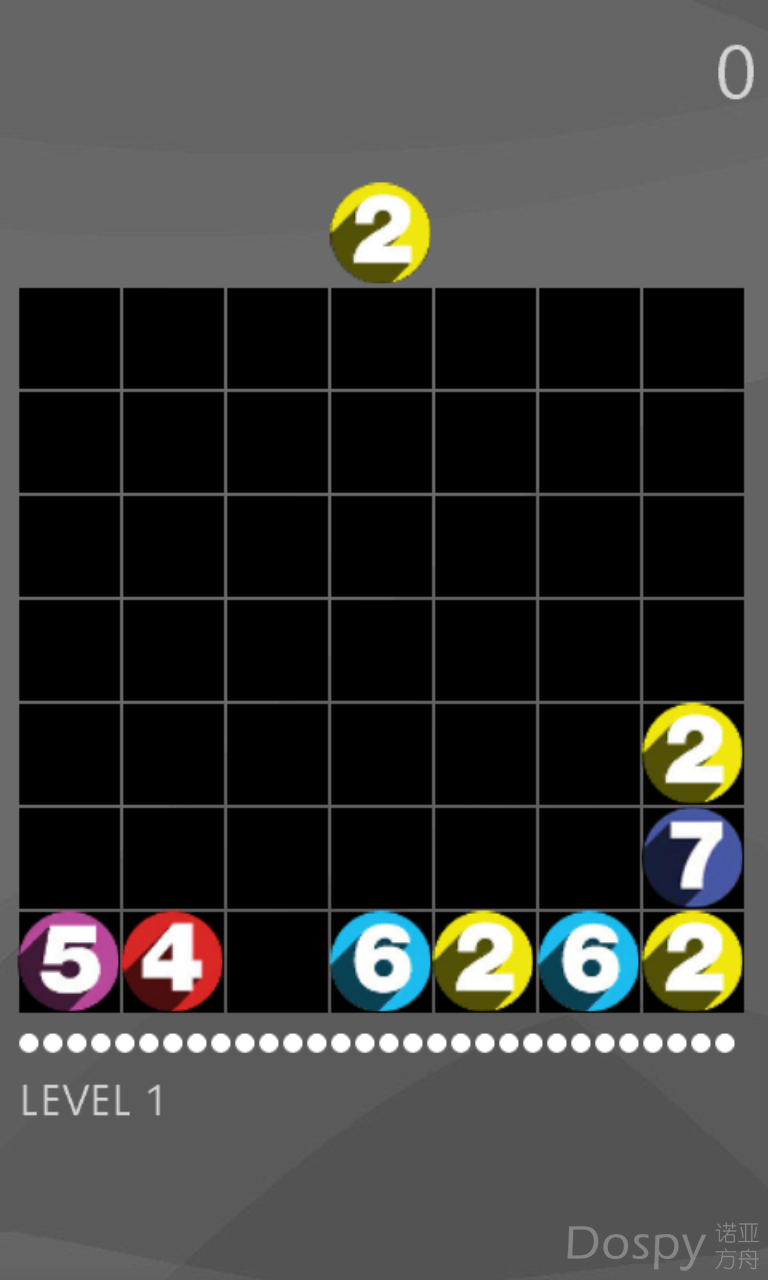This screenshot has height=1280, width=768.
Task: Drop the disc above the red 4
Action: (x=173, y=858)
